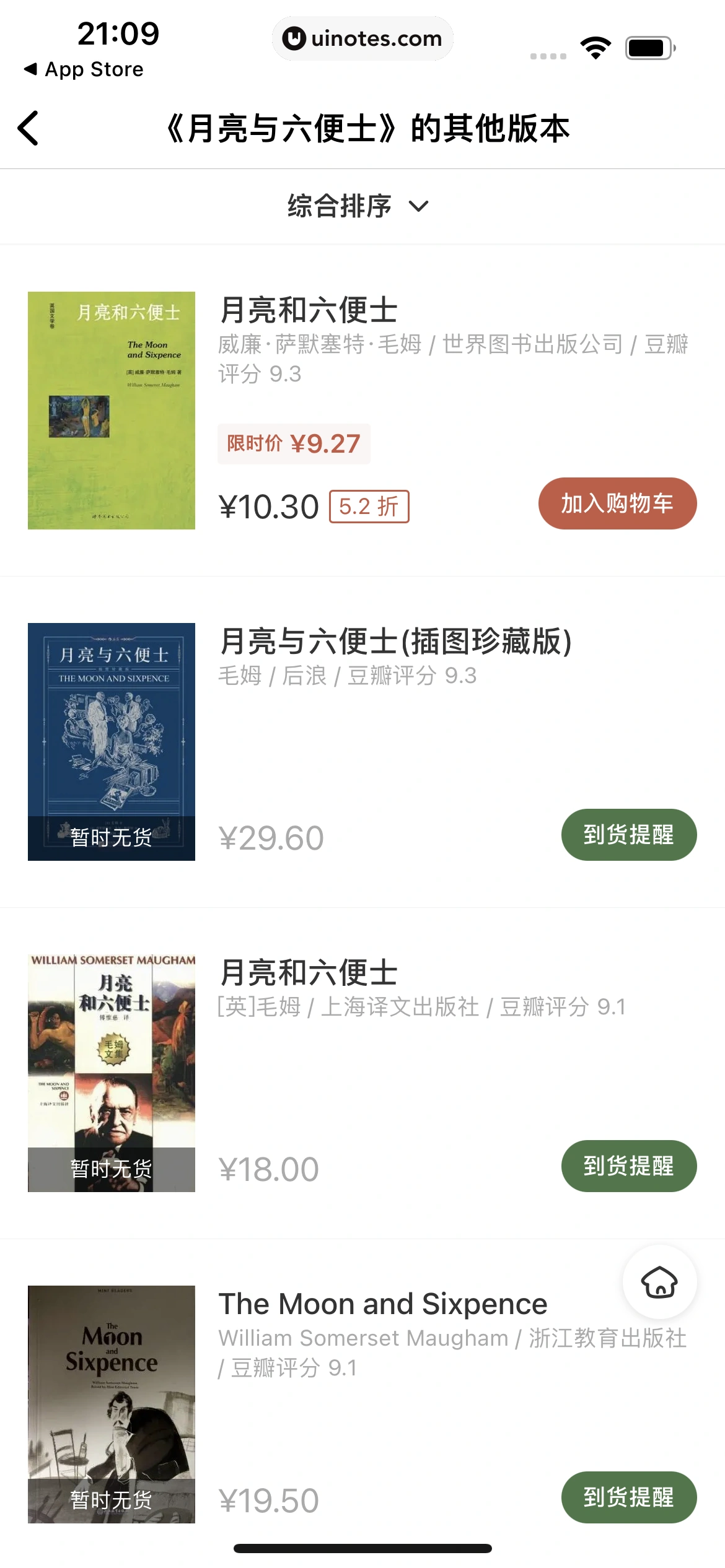Select the 限时价 ¥9.27 price tag
This screenshot has height=1568, width=725.
293,443
